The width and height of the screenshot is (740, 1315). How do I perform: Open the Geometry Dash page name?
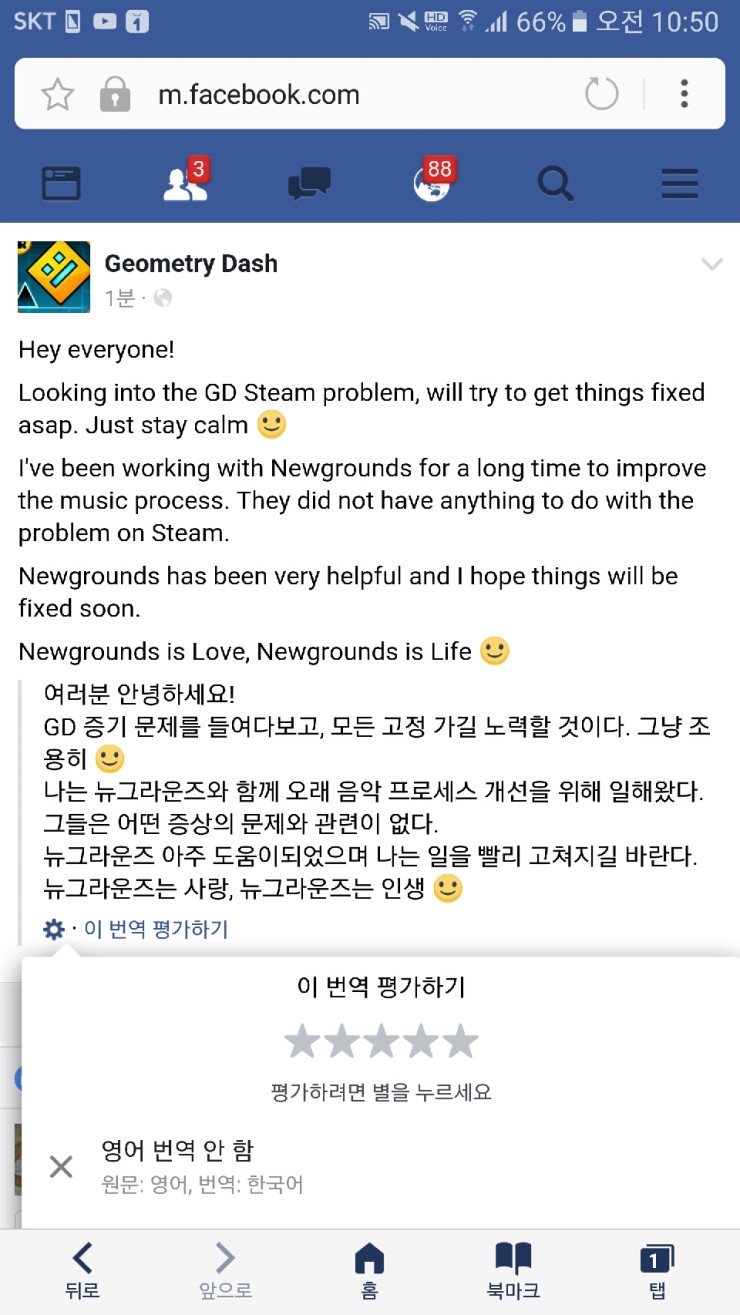coord(191,264)
